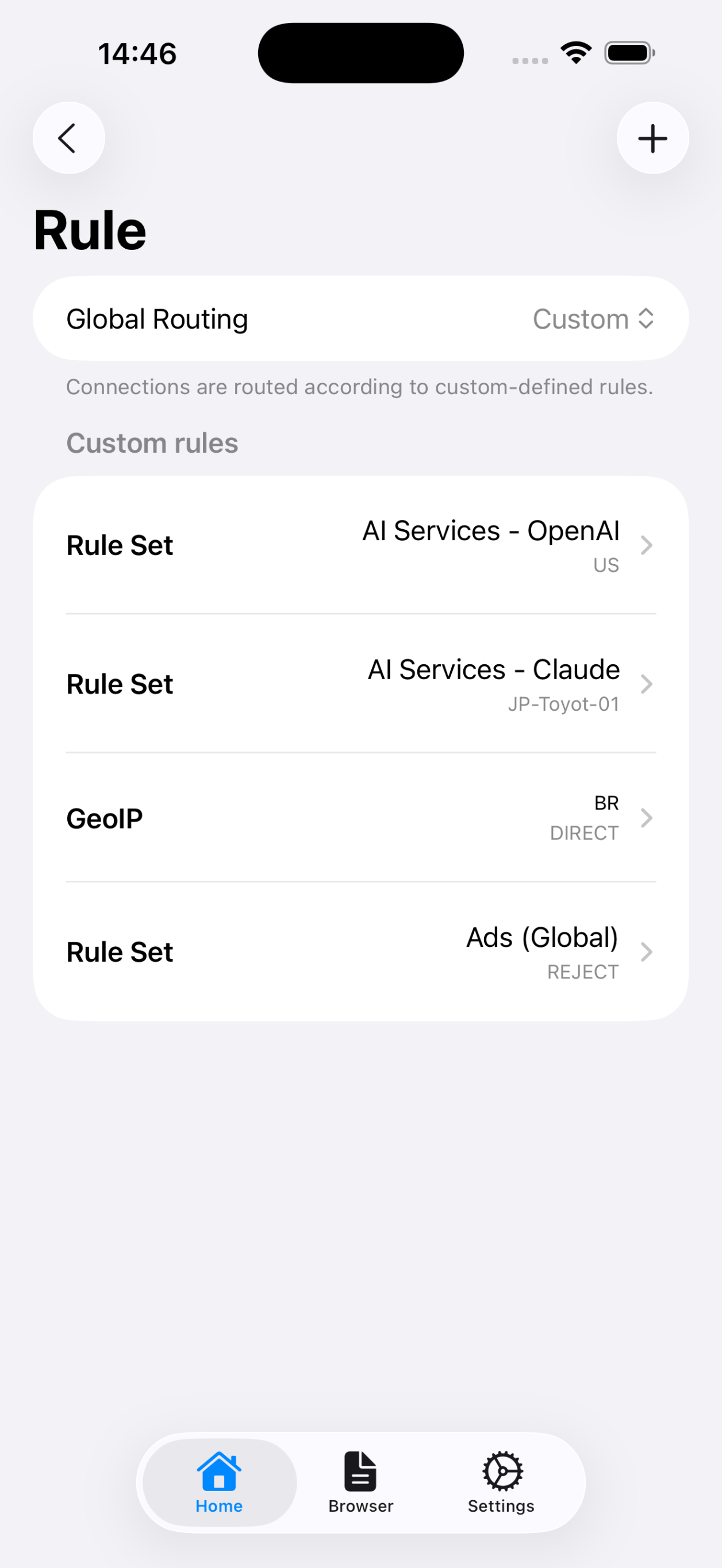Tap the cellular signal dots icon

[x=528, y=59]
